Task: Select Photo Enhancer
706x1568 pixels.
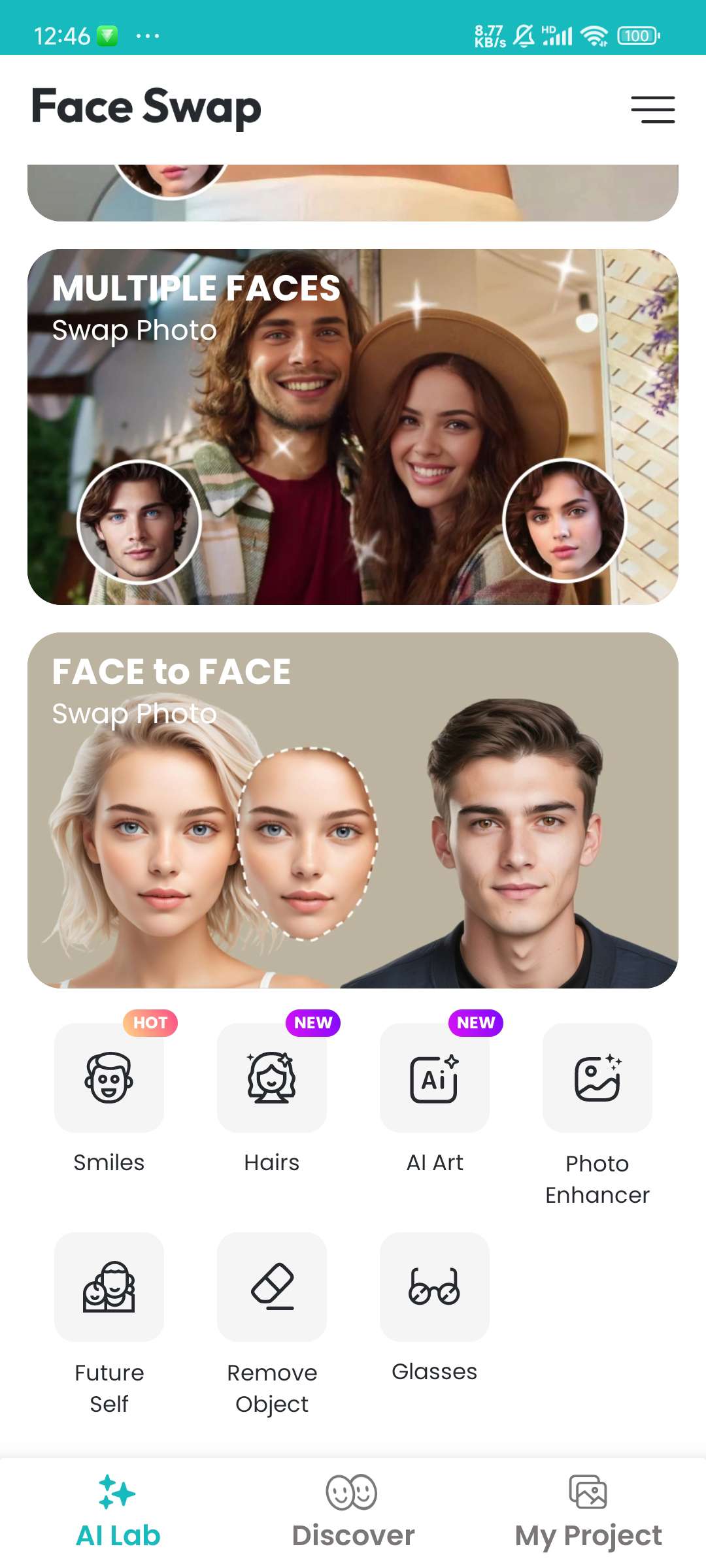Action: 597,1078
